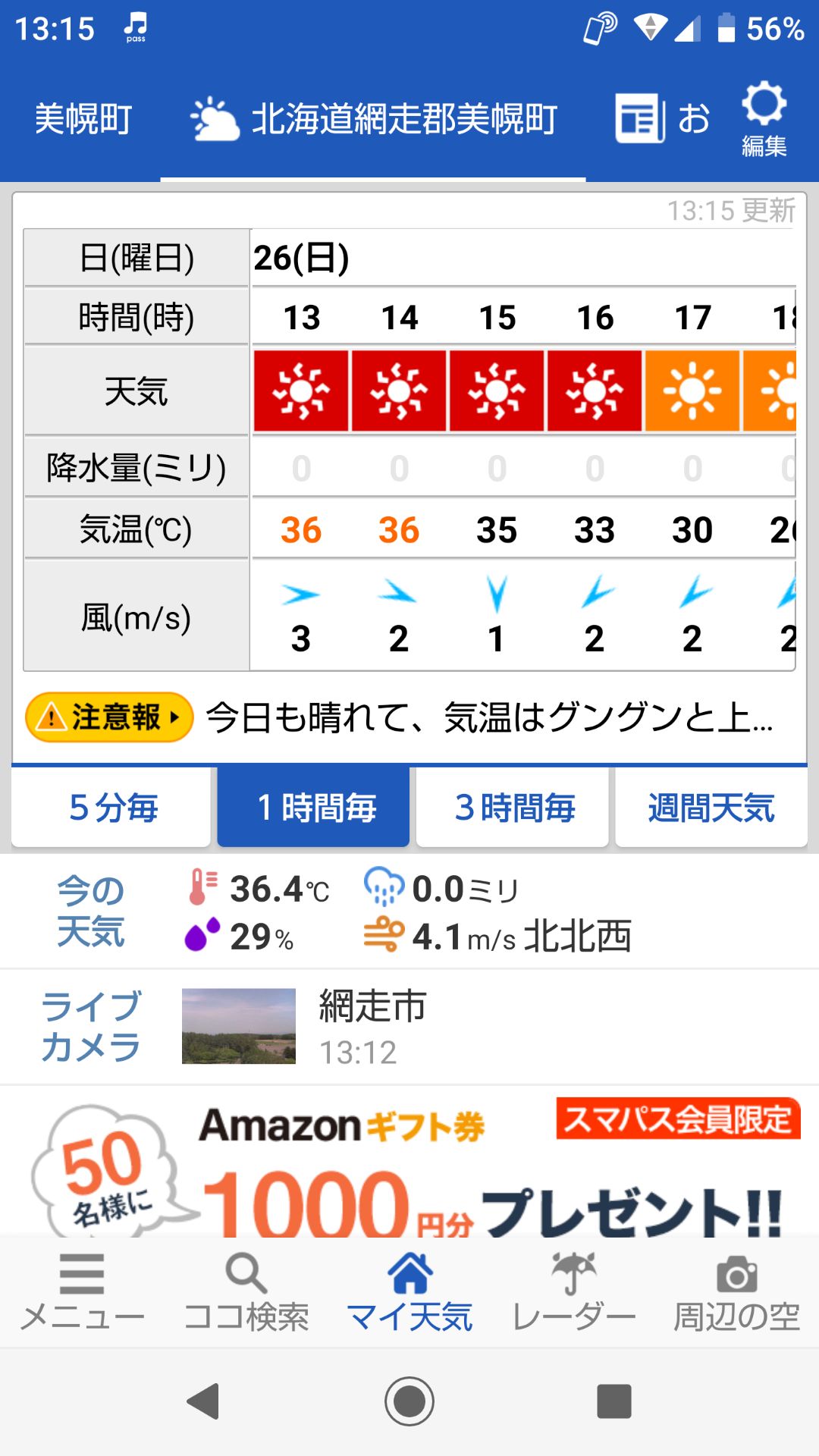The image size is (819, 1456).
Task: Open ココ検索 location search
Action: (245, 1289)
